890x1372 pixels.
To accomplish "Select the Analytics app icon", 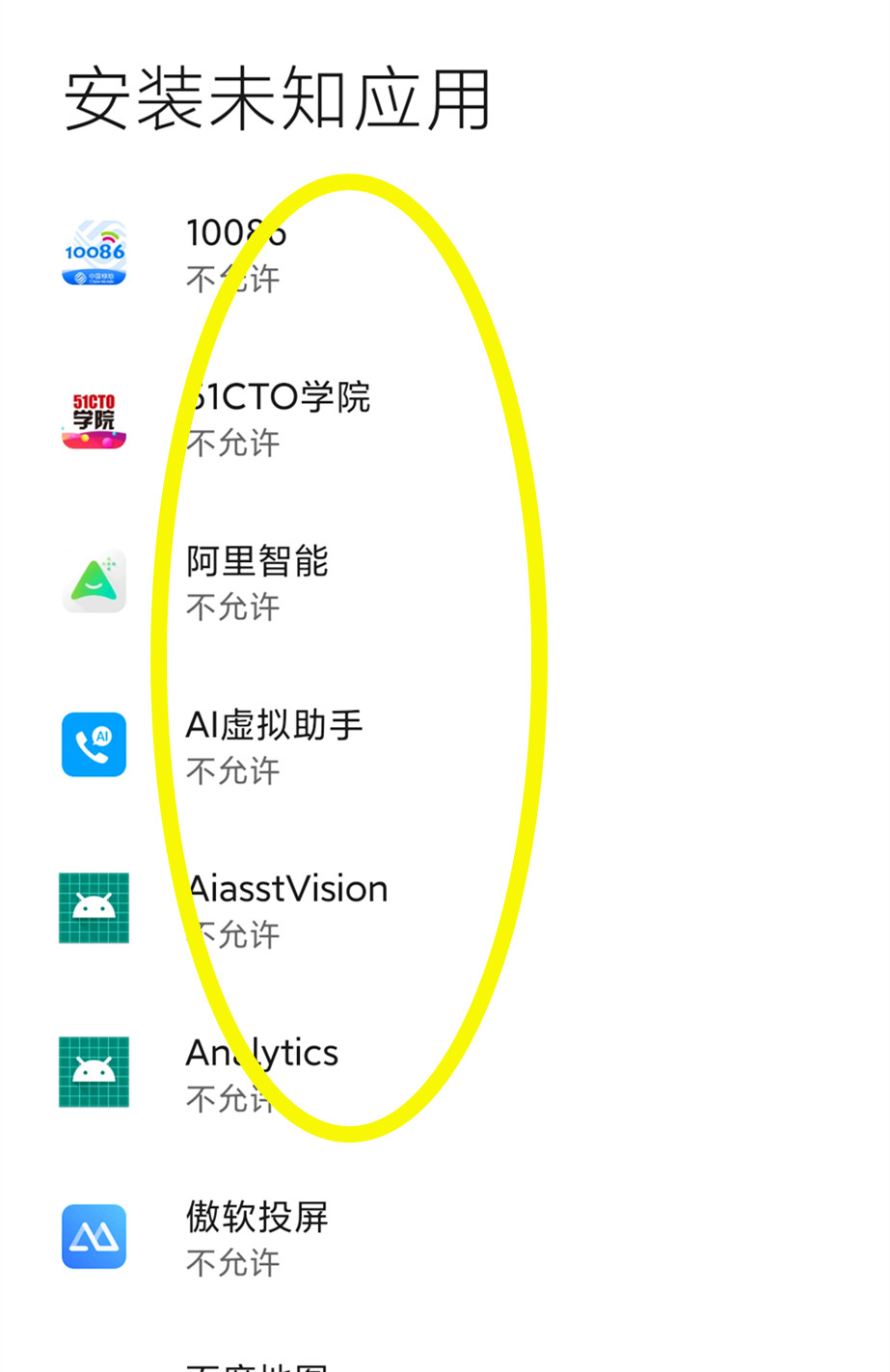I will coord(94,1070).
